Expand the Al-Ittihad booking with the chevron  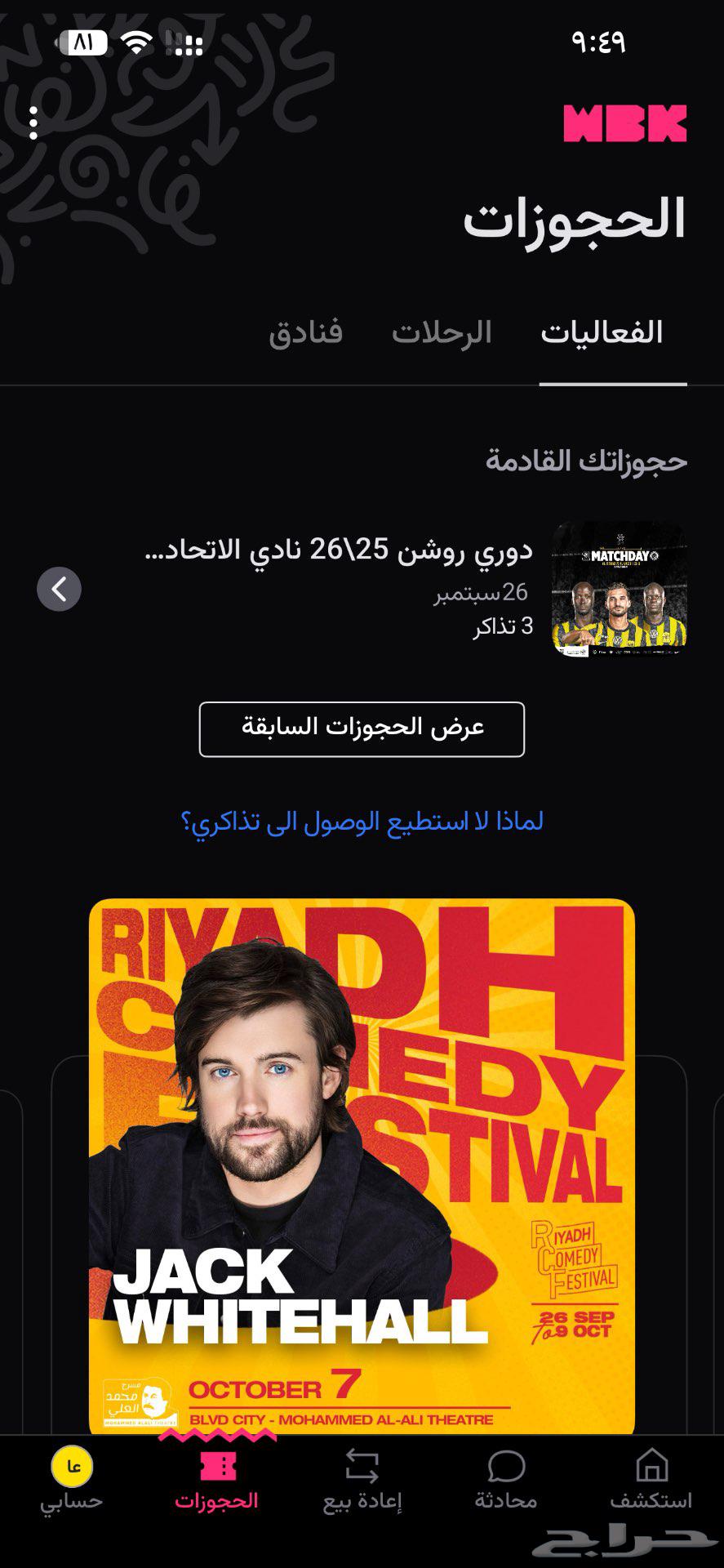pyautogui.click(x=58, y=588)
